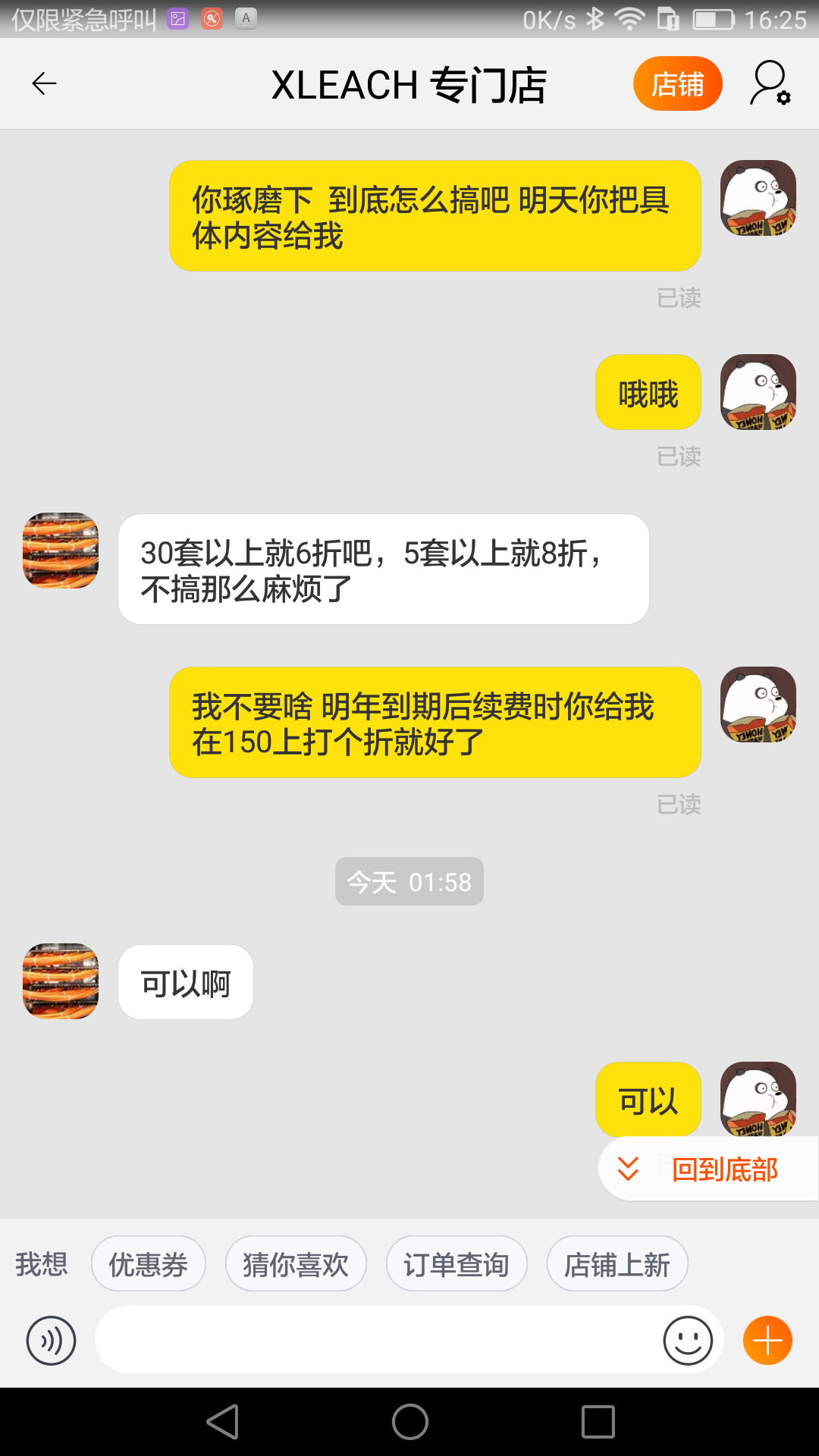Image resolution: width=819 pixels, height=1456 pixels.
Task: Tap the 店铺上新 chip
Action: 617,1264
